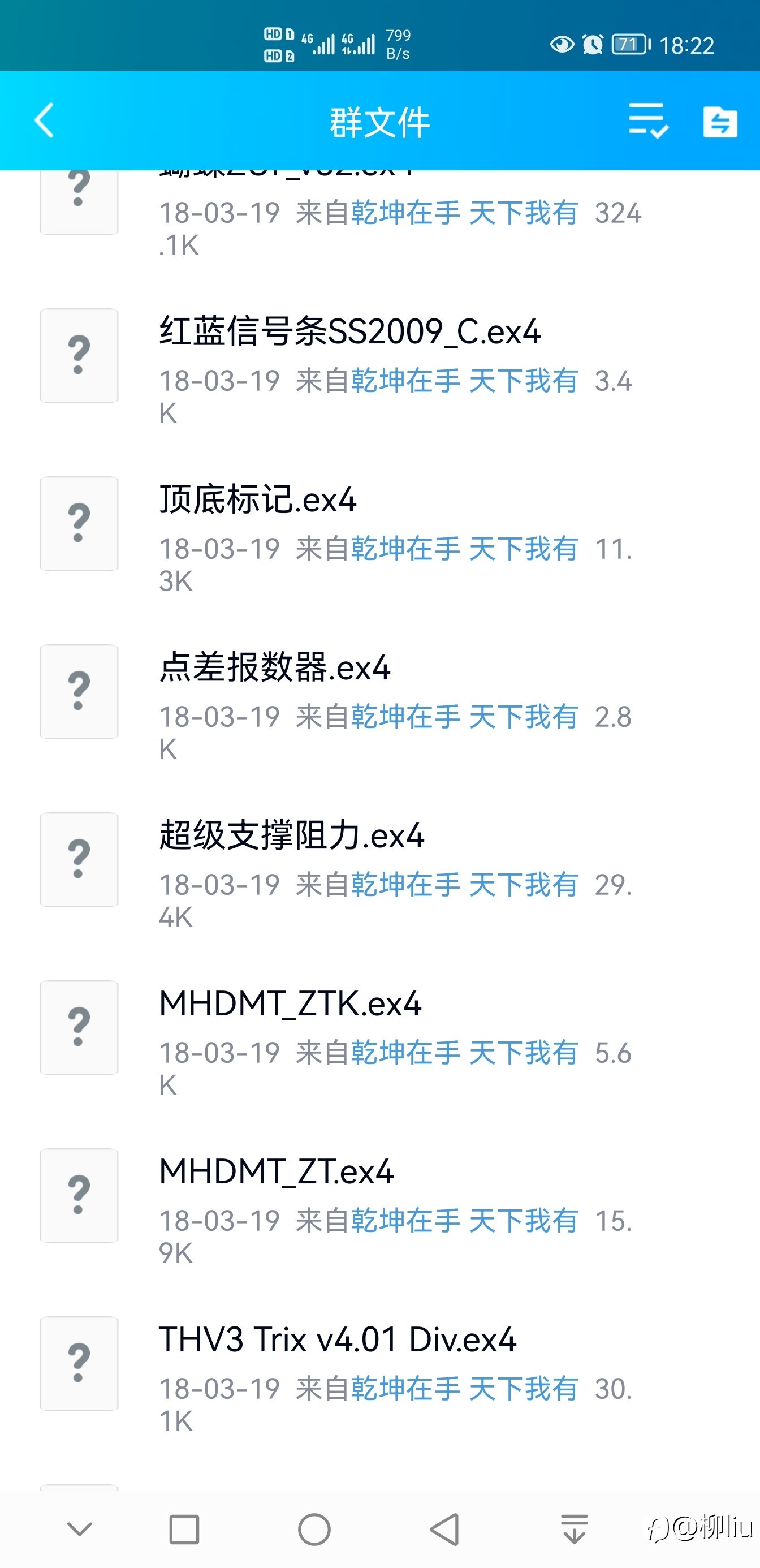The image size is (760, 1568).
Task: Open the multi-select list icon
Action: 648,120
